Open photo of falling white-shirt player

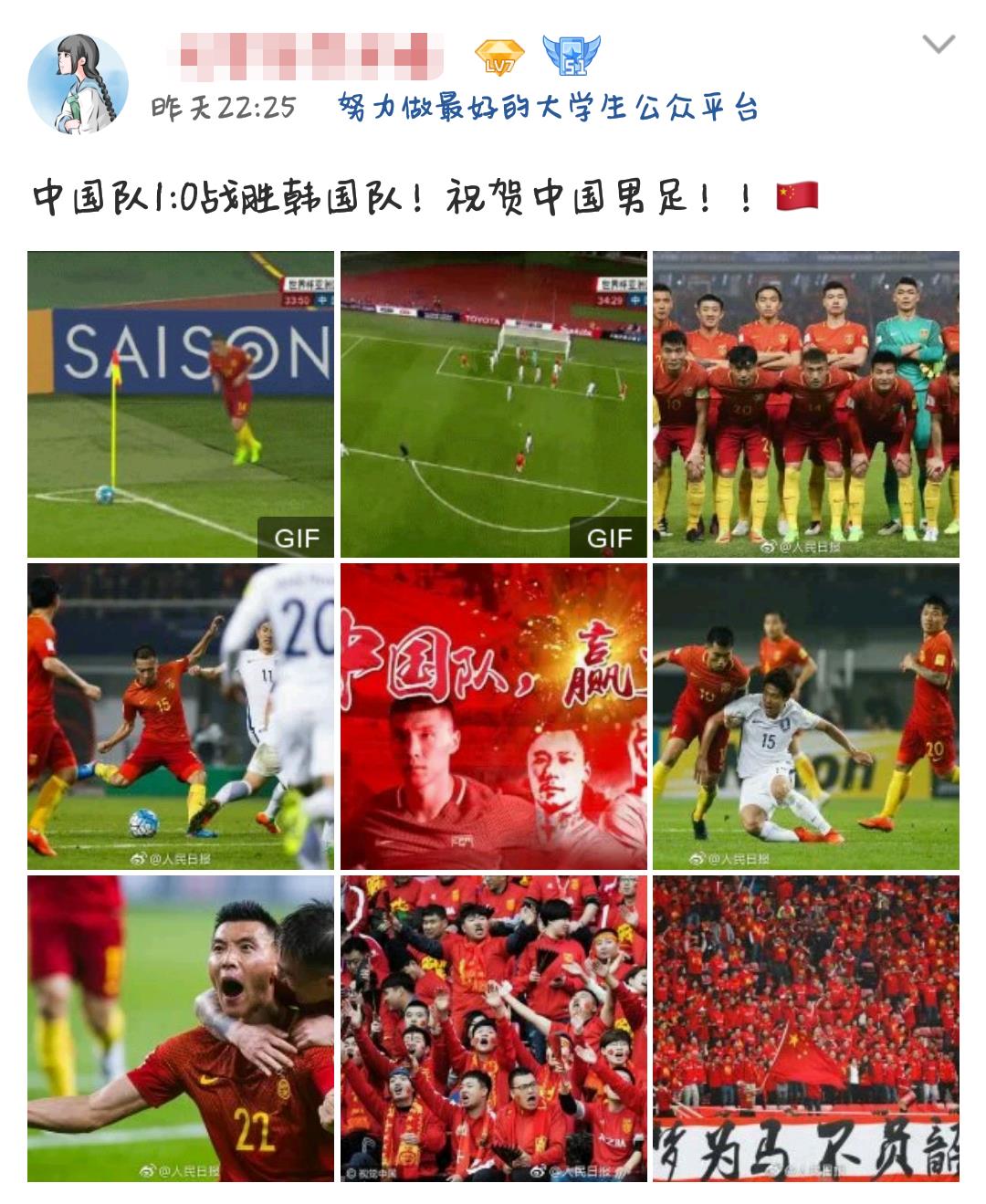point(805,716)
